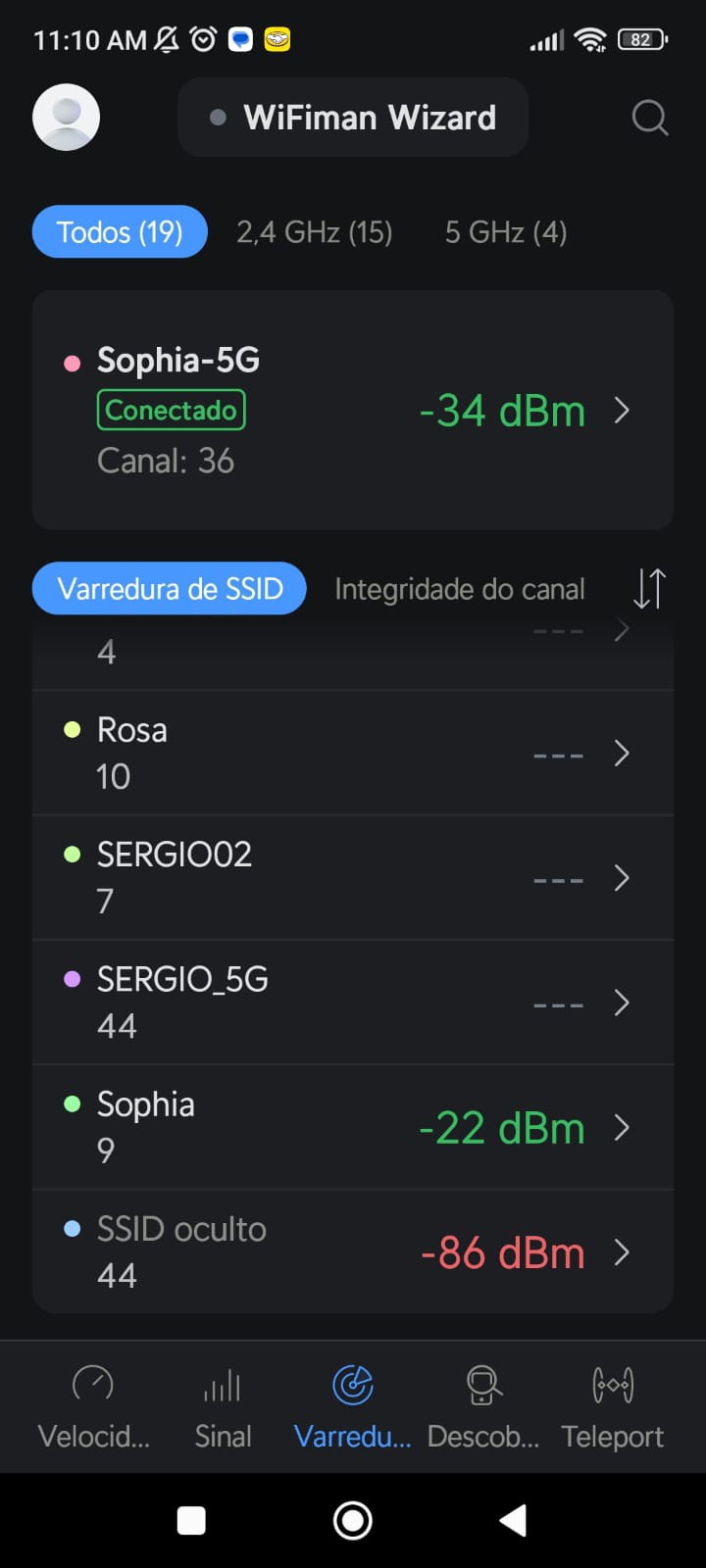Switch to the Teleport tab
This screenshot has height=1568, width=706.
pos(612,1406)
